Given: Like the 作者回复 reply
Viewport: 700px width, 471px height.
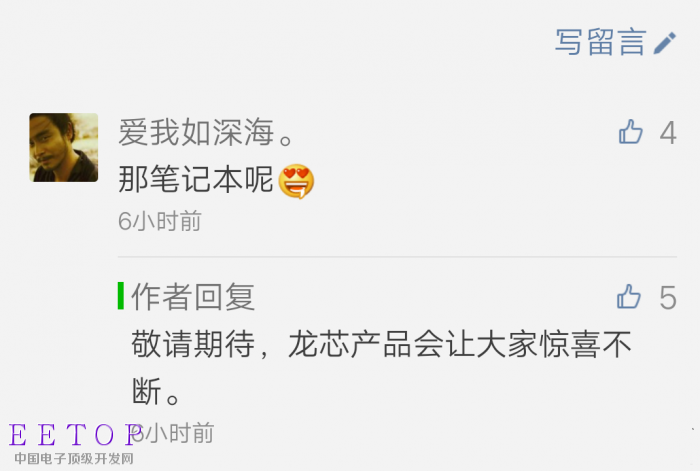Looking at the screenshot, I should pos(629,296).
